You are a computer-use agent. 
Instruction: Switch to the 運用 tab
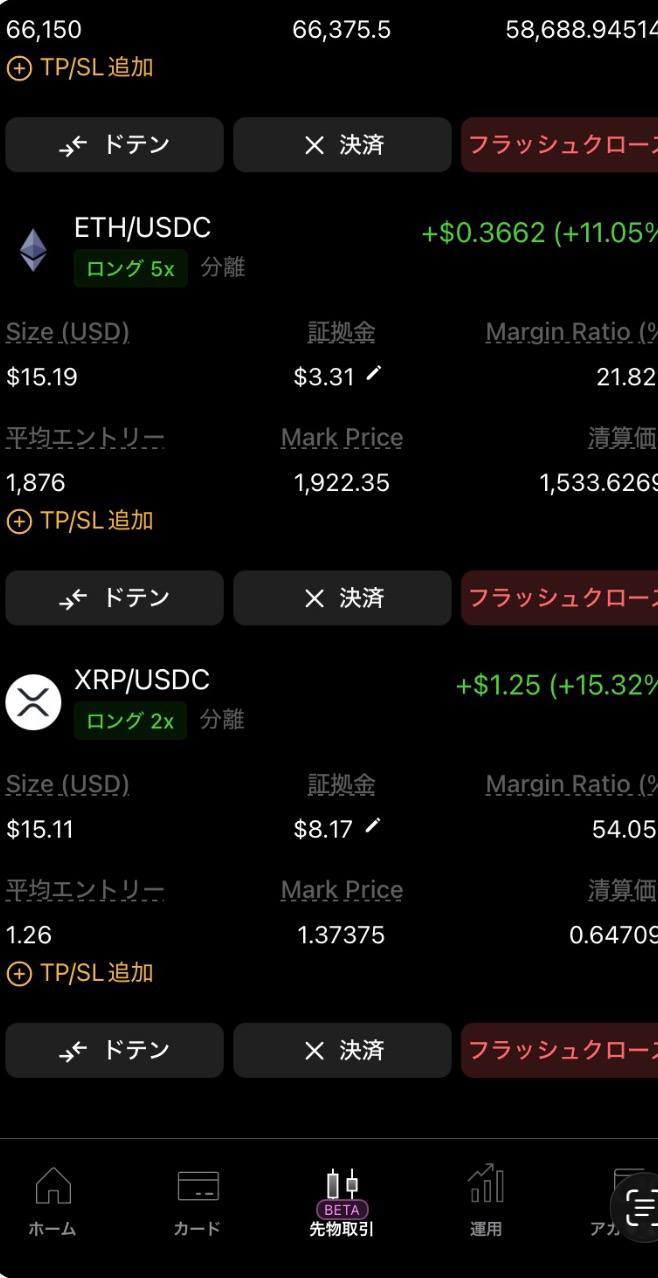click(486, 1202)
